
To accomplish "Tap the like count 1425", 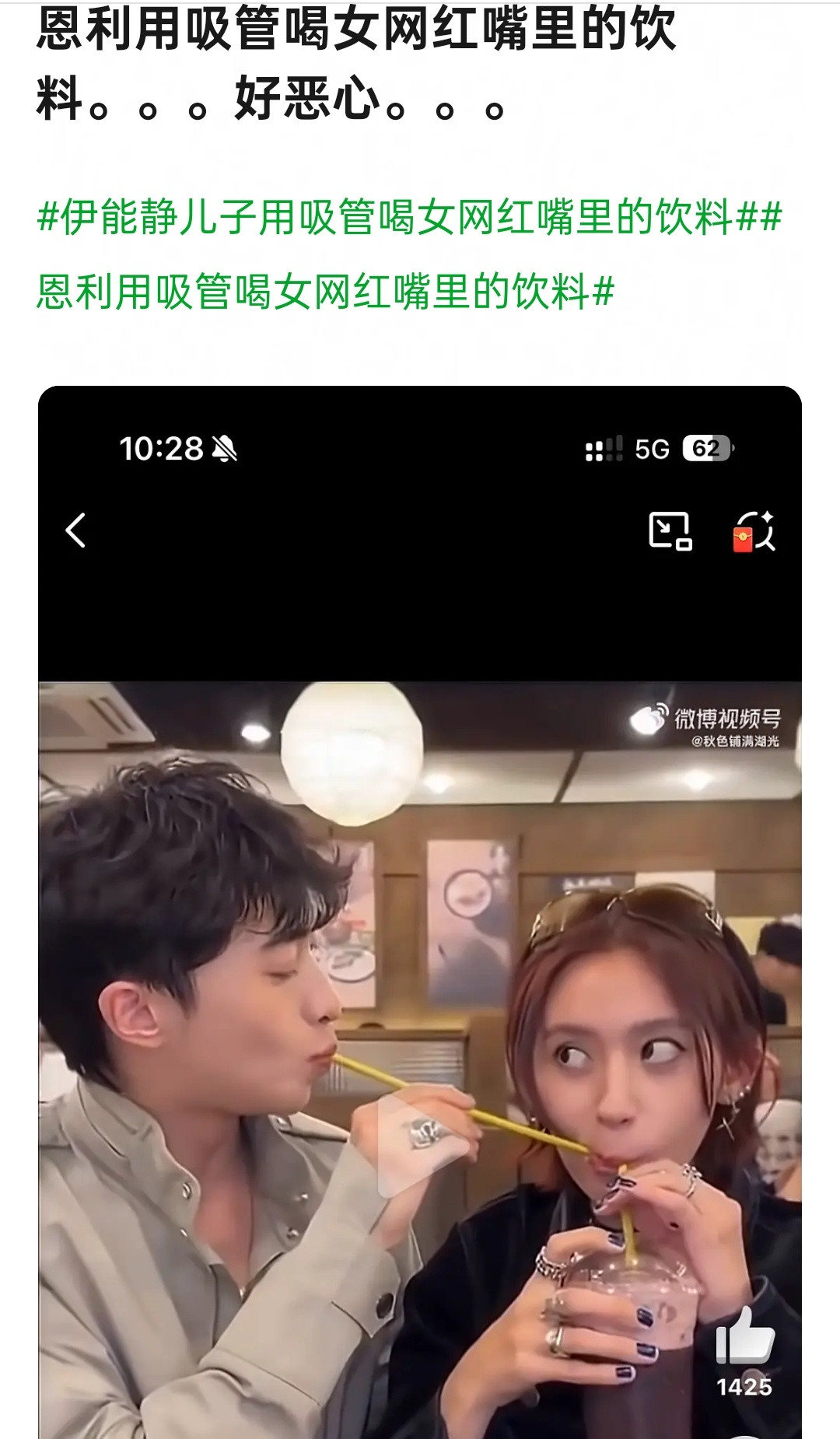I will [x=744, y=1385].
